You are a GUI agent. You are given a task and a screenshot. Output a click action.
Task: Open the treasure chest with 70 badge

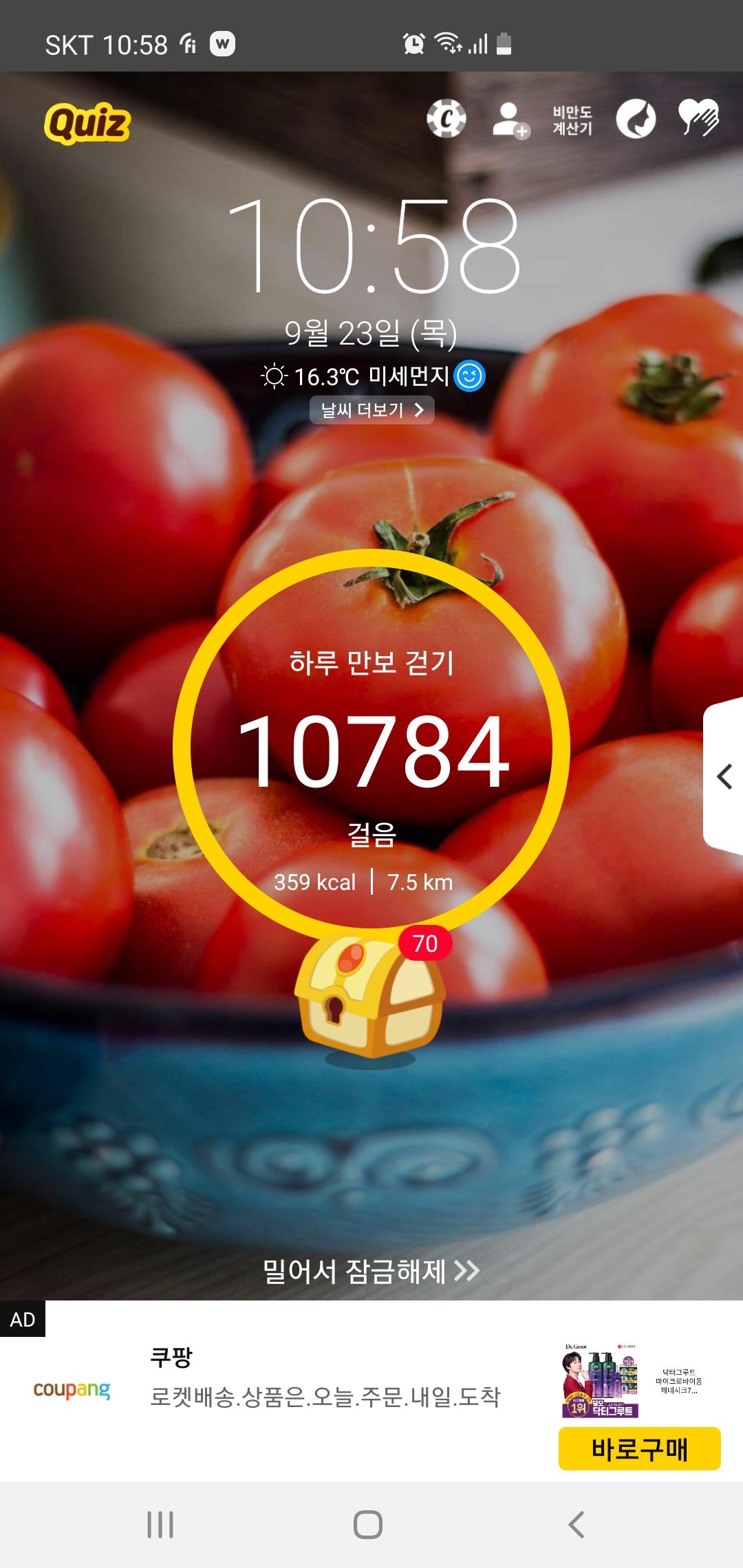pyautogui.click(x=370, y=997)
